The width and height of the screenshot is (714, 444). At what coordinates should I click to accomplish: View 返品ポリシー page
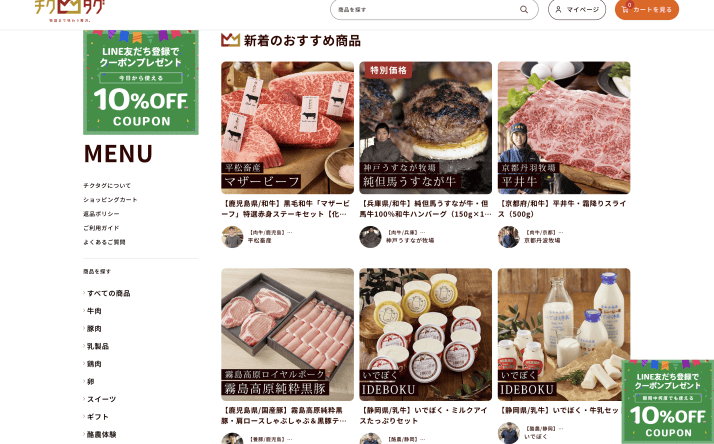pos(101,213)
